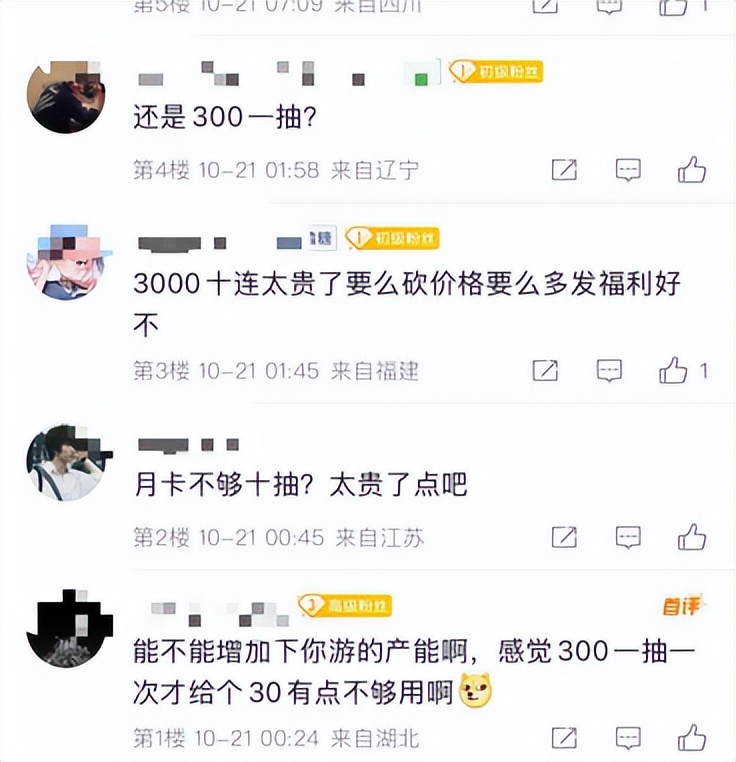Viewport: 736px width, 762px height.
Task: Open avatar of the 第3楼 commenter
Action: pos(66,260)
